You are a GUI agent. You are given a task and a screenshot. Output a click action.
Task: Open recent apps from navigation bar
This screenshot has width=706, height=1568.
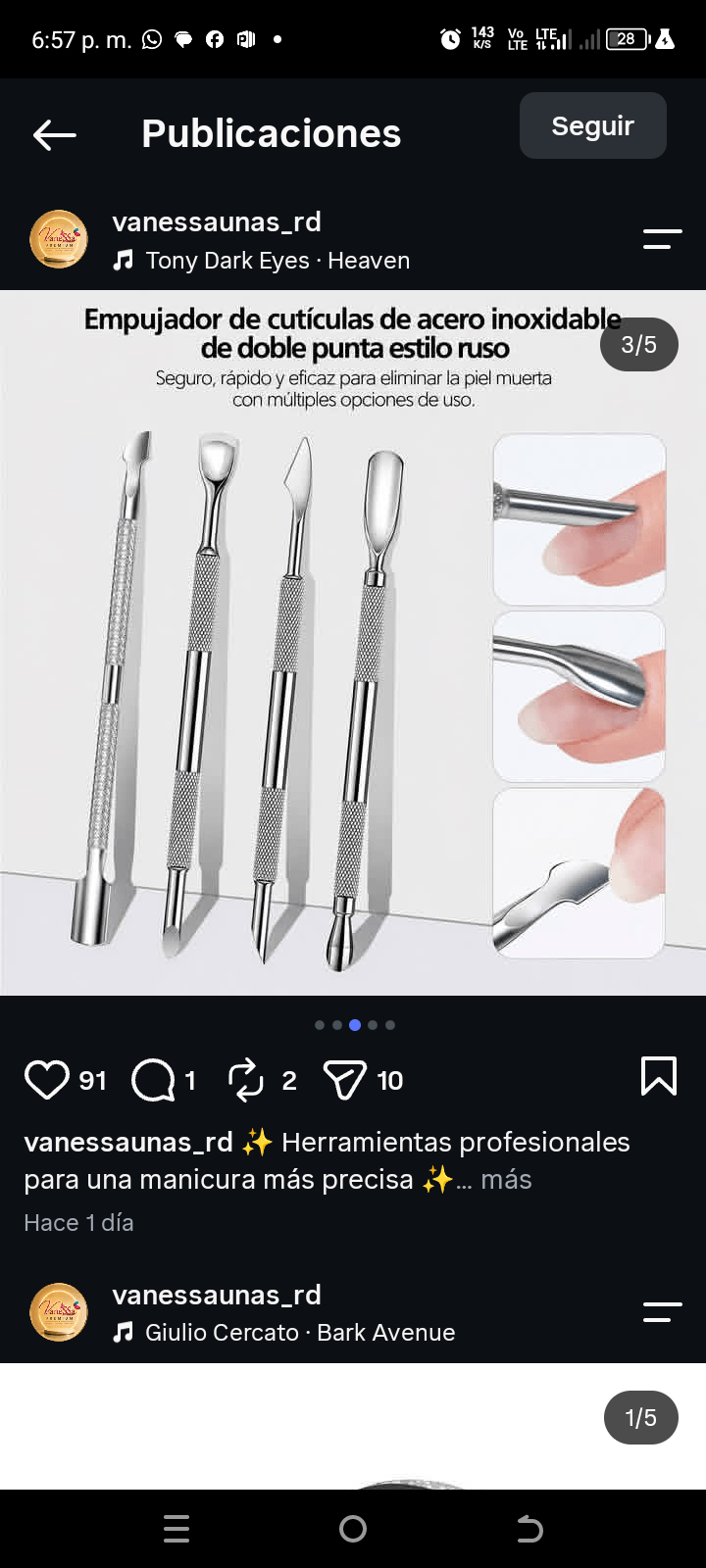point(176,1529)
